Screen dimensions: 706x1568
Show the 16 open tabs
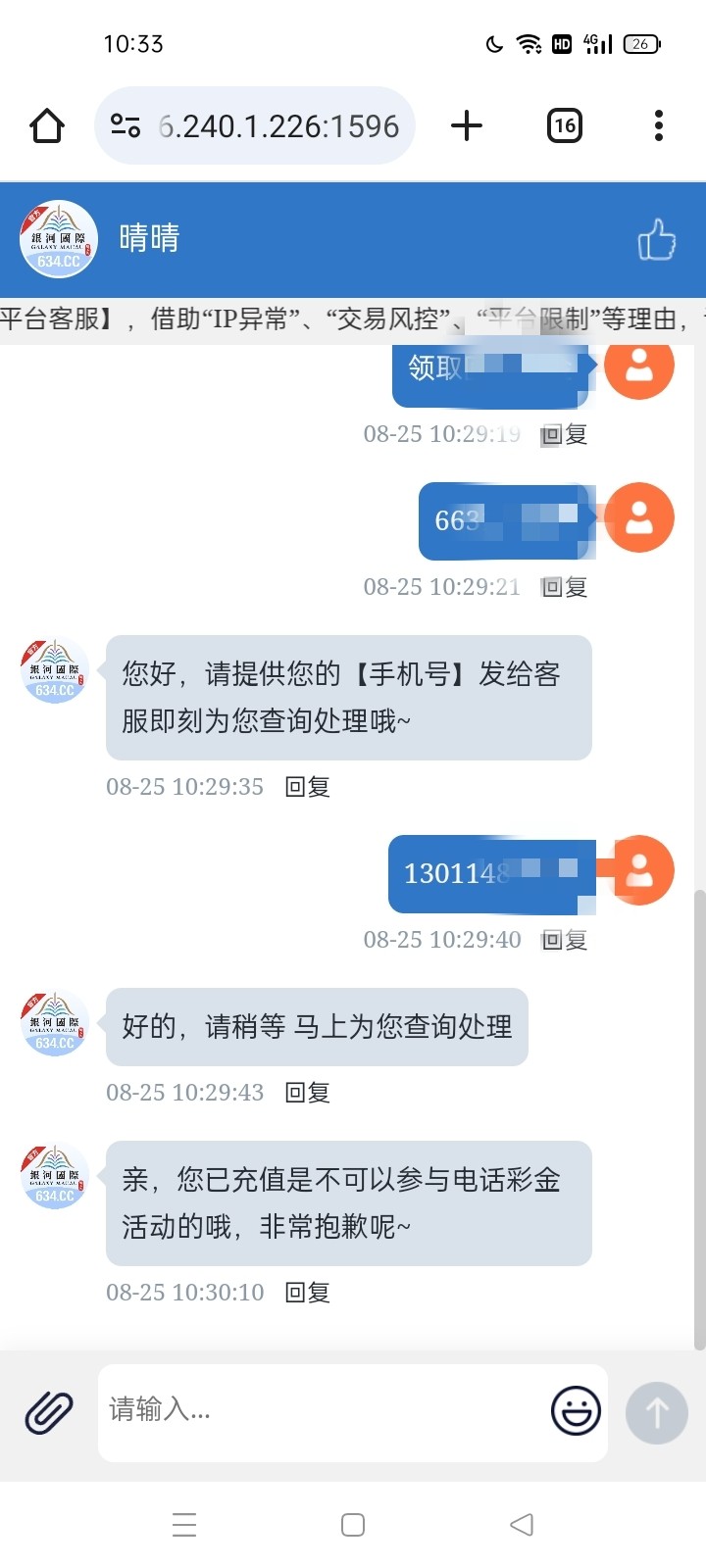(565, 125)
